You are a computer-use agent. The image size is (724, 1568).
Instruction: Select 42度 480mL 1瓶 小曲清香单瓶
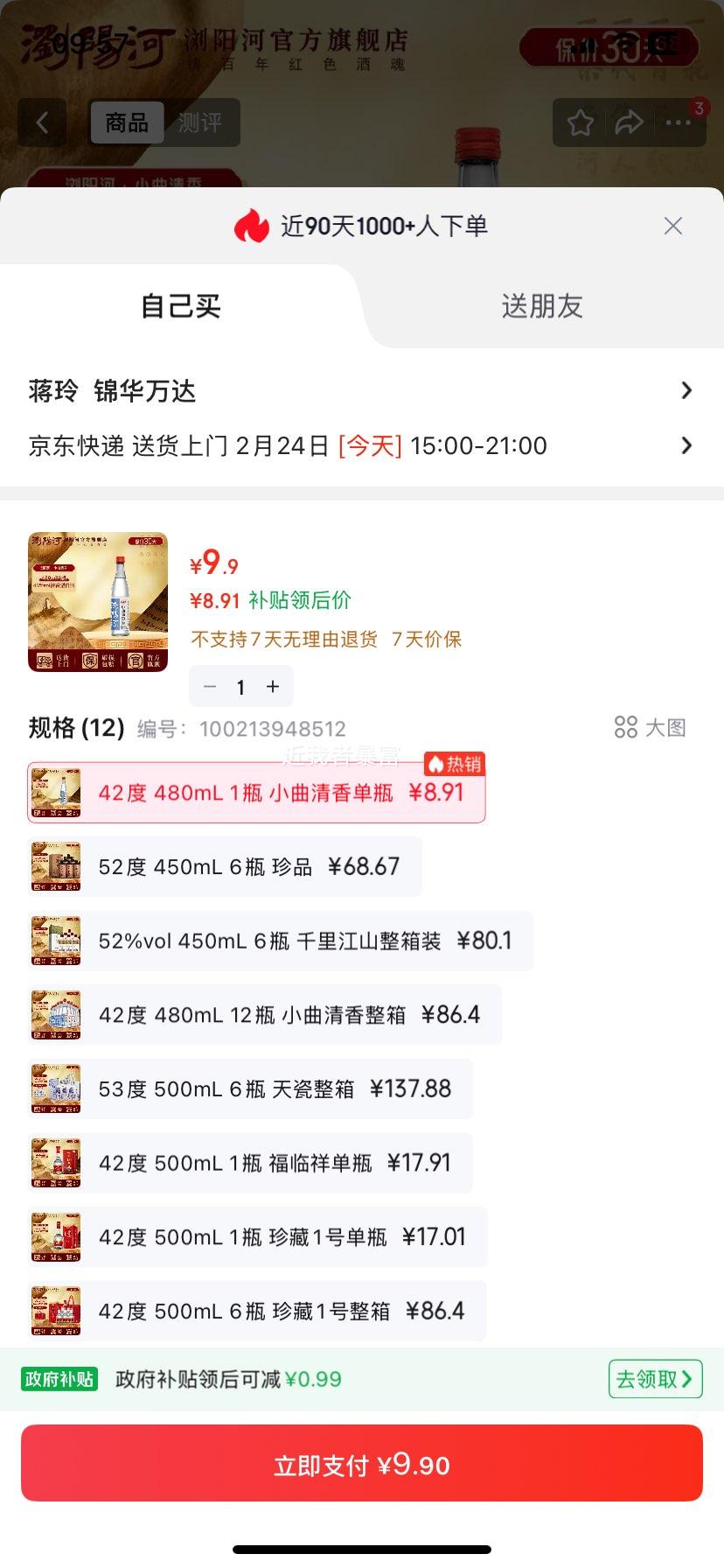[256, 793]
